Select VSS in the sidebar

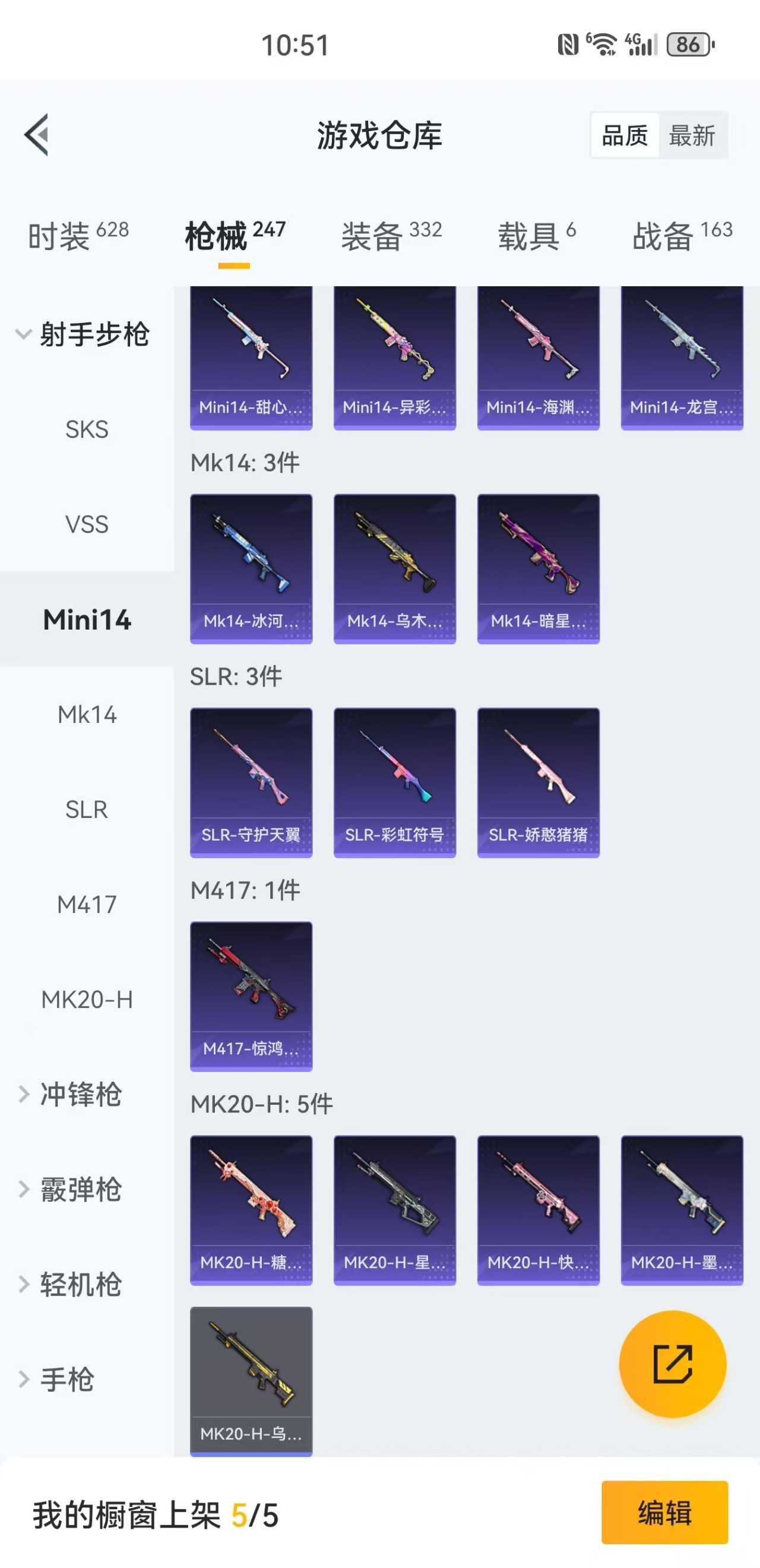[x=87, y=524]
